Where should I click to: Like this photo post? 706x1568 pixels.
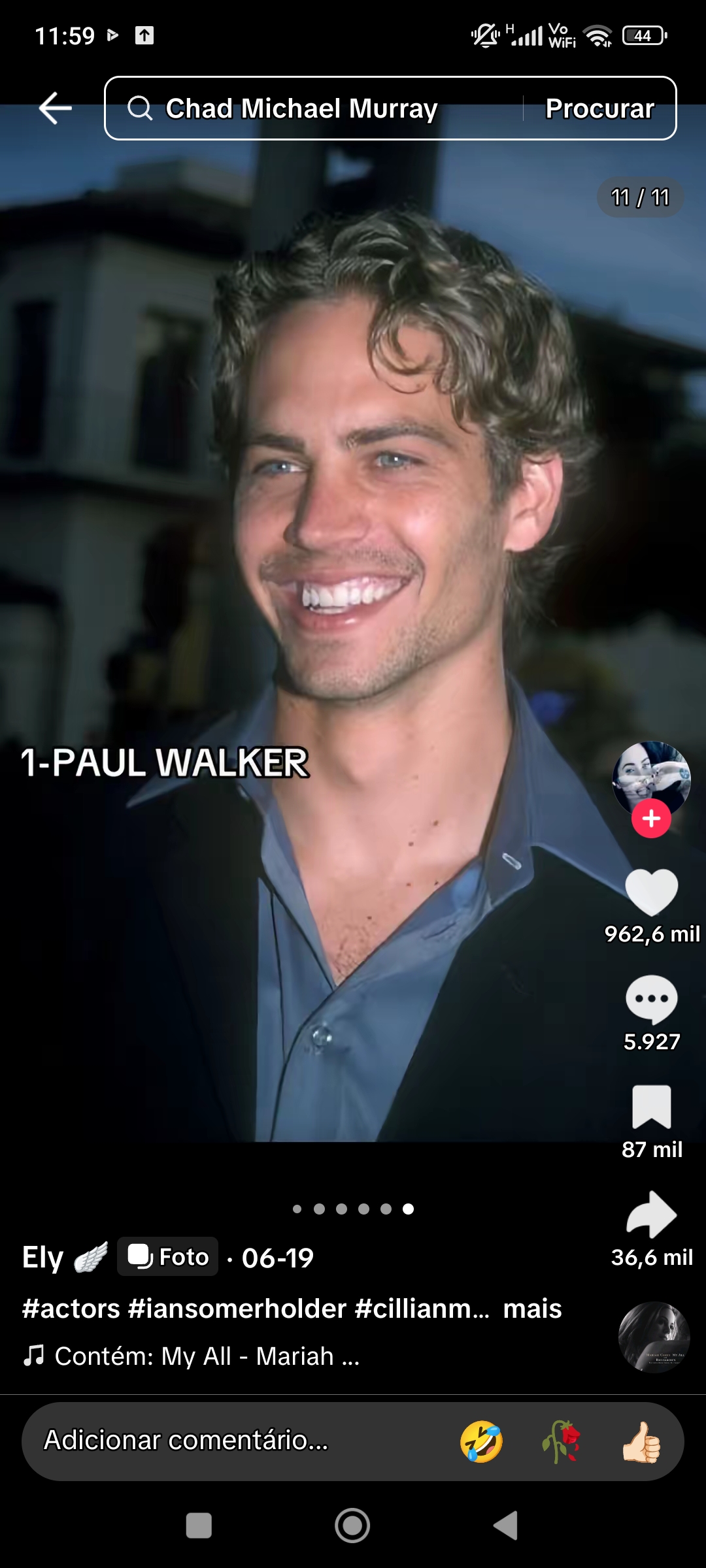coord(652,892)
